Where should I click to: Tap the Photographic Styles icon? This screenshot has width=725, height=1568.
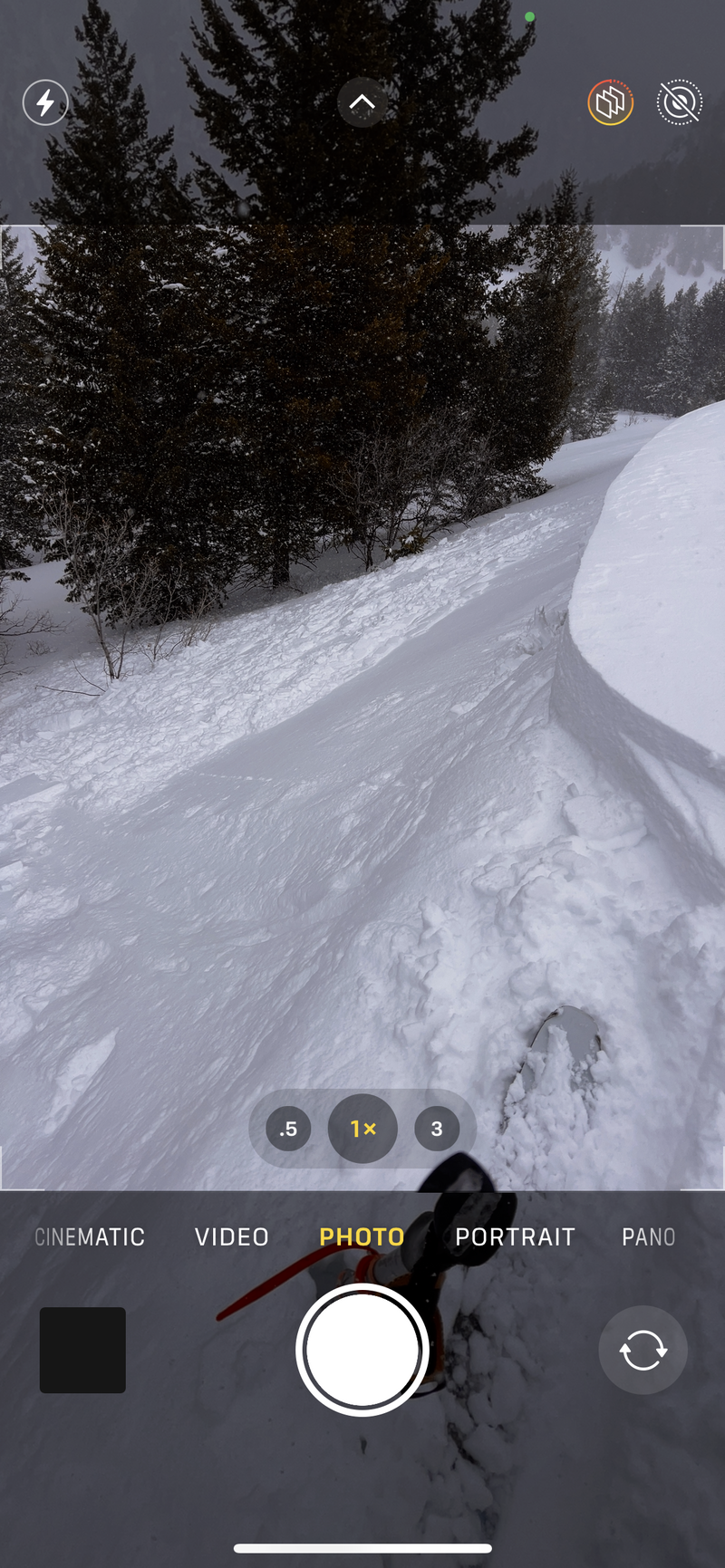tap(611, 102)
